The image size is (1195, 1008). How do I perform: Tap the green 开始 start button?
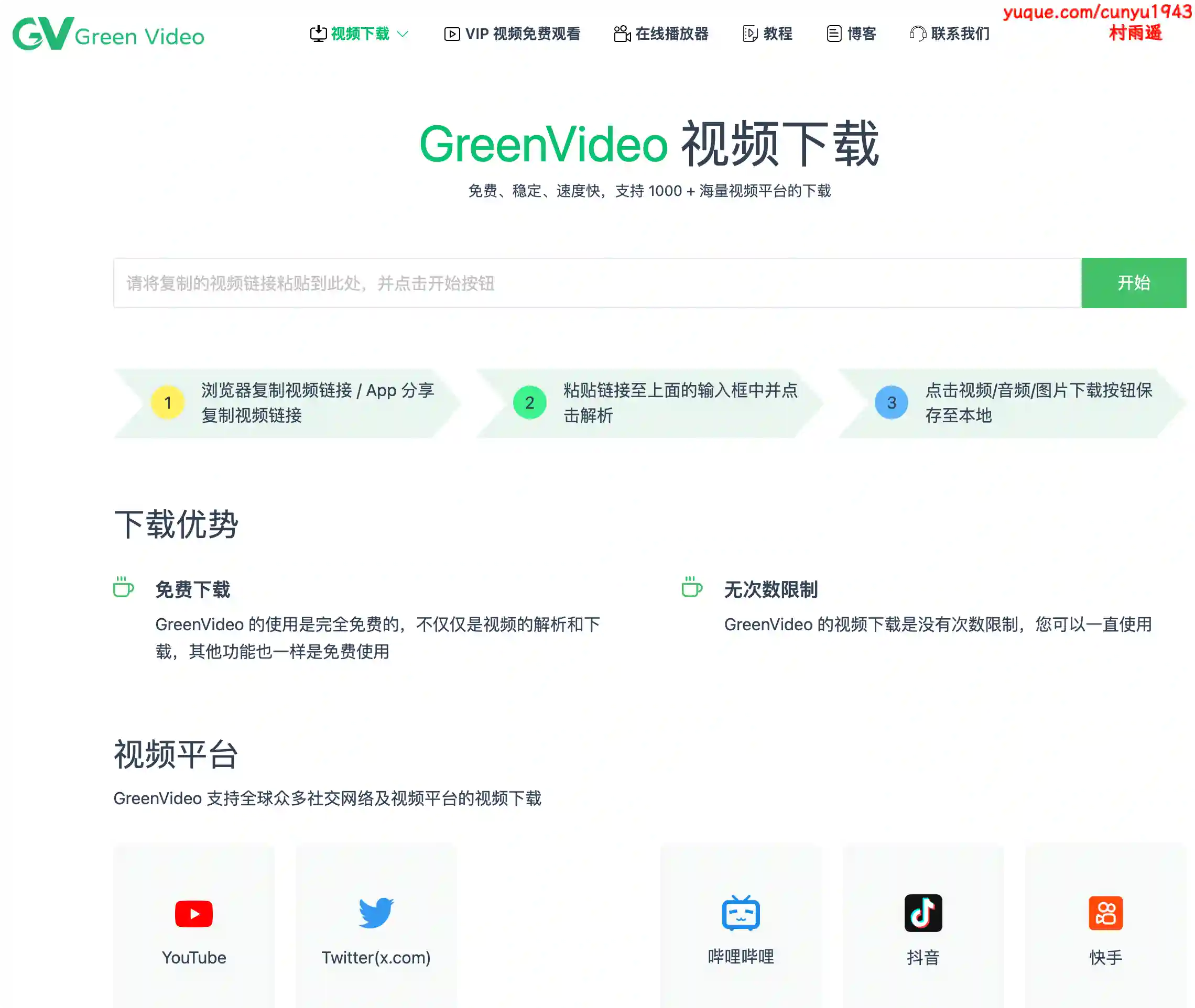tap(1133, 283)
